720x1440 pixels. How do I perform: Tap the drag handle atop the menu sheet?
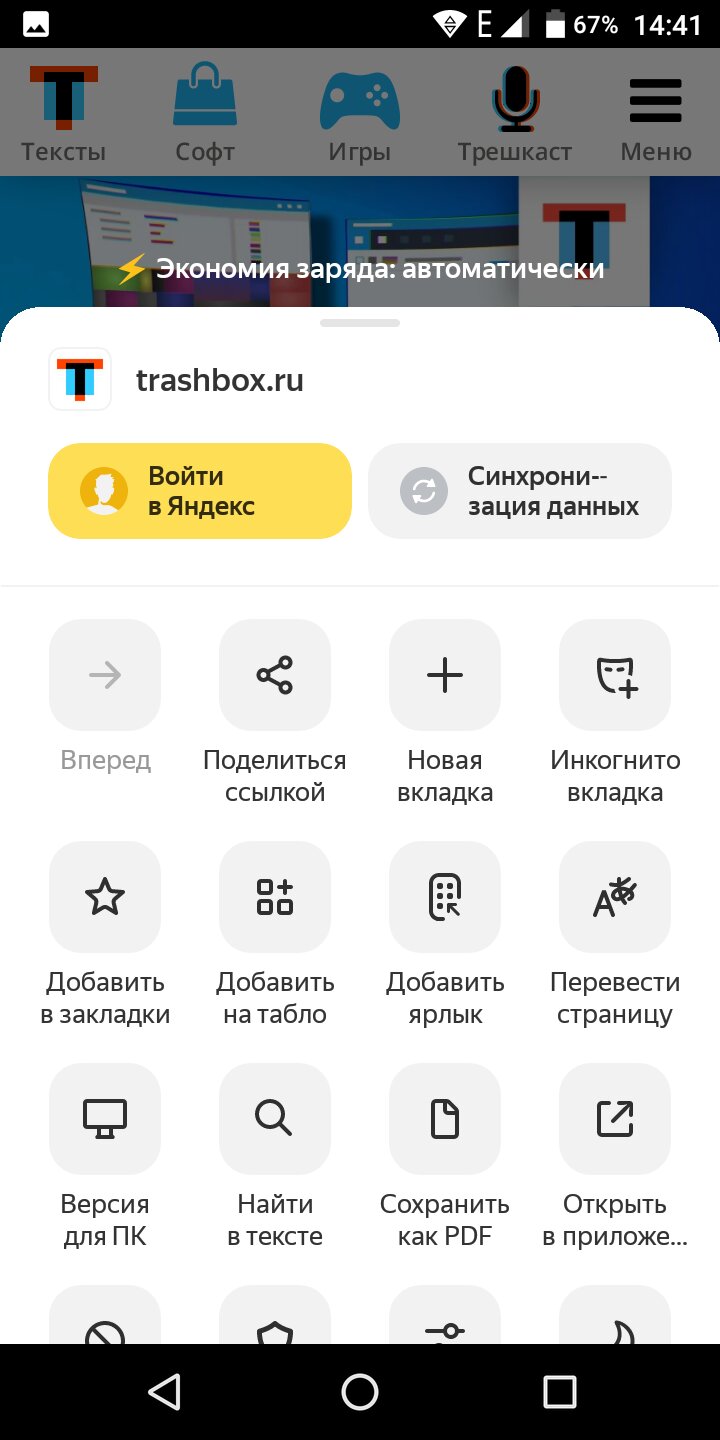point(360,323)
